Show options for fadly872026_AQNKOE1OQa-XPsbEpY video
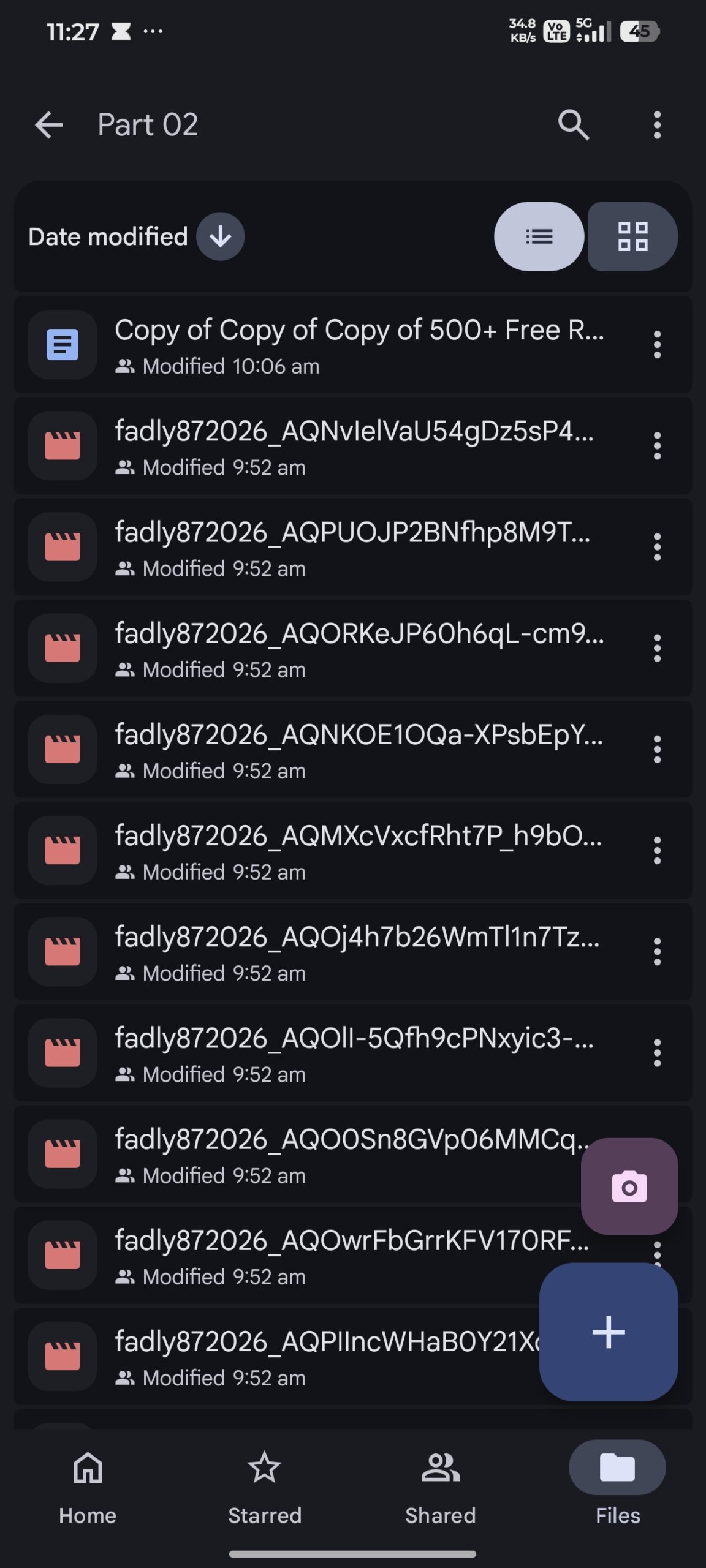 coord(657,749)
